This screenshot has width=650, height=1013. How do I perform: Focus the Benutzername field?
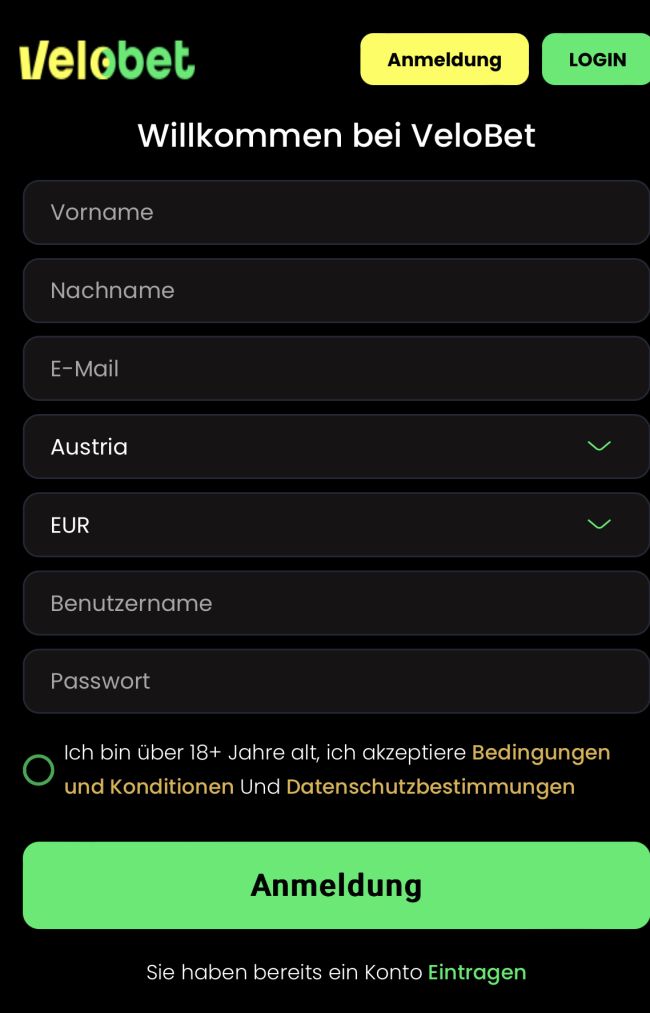[x=336, y=603]
